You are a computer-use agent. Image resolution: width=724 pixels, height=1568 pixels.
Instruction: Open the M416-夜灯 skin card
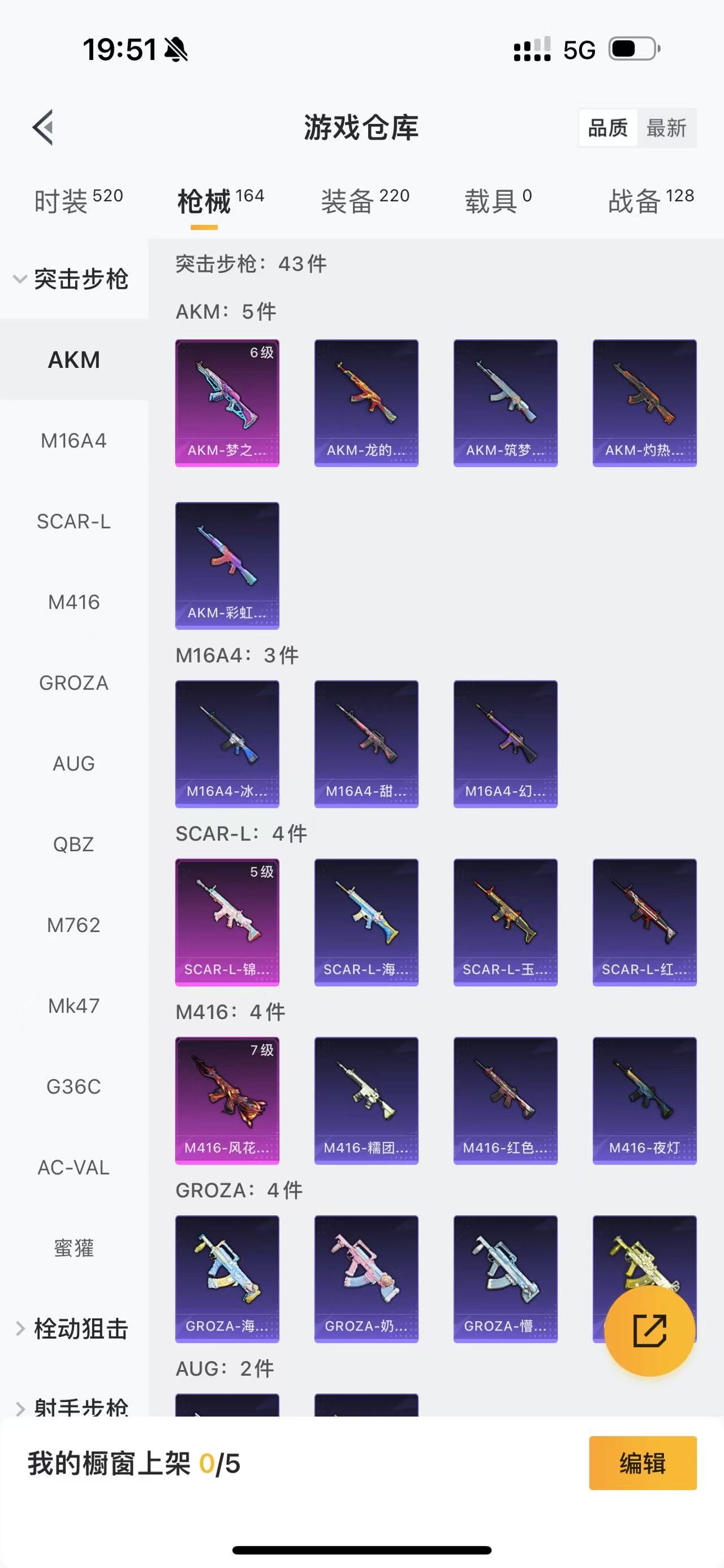tap(644, 1101)
